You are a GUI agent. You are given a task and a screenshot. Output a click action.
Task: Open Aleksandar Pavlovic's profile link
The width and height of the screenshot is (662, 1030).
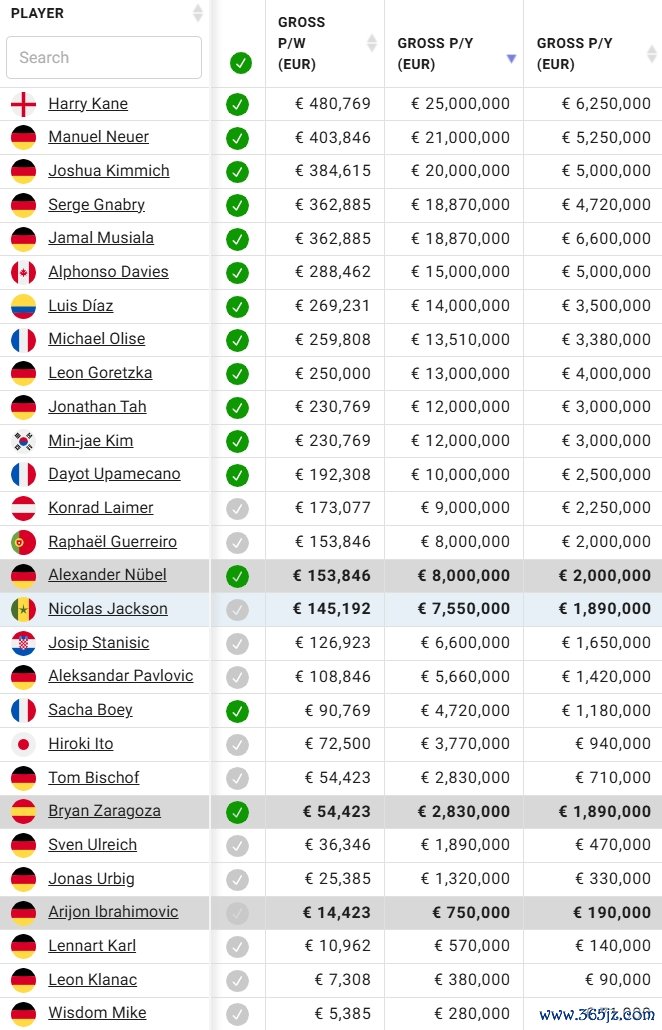(x=121, y=676)
